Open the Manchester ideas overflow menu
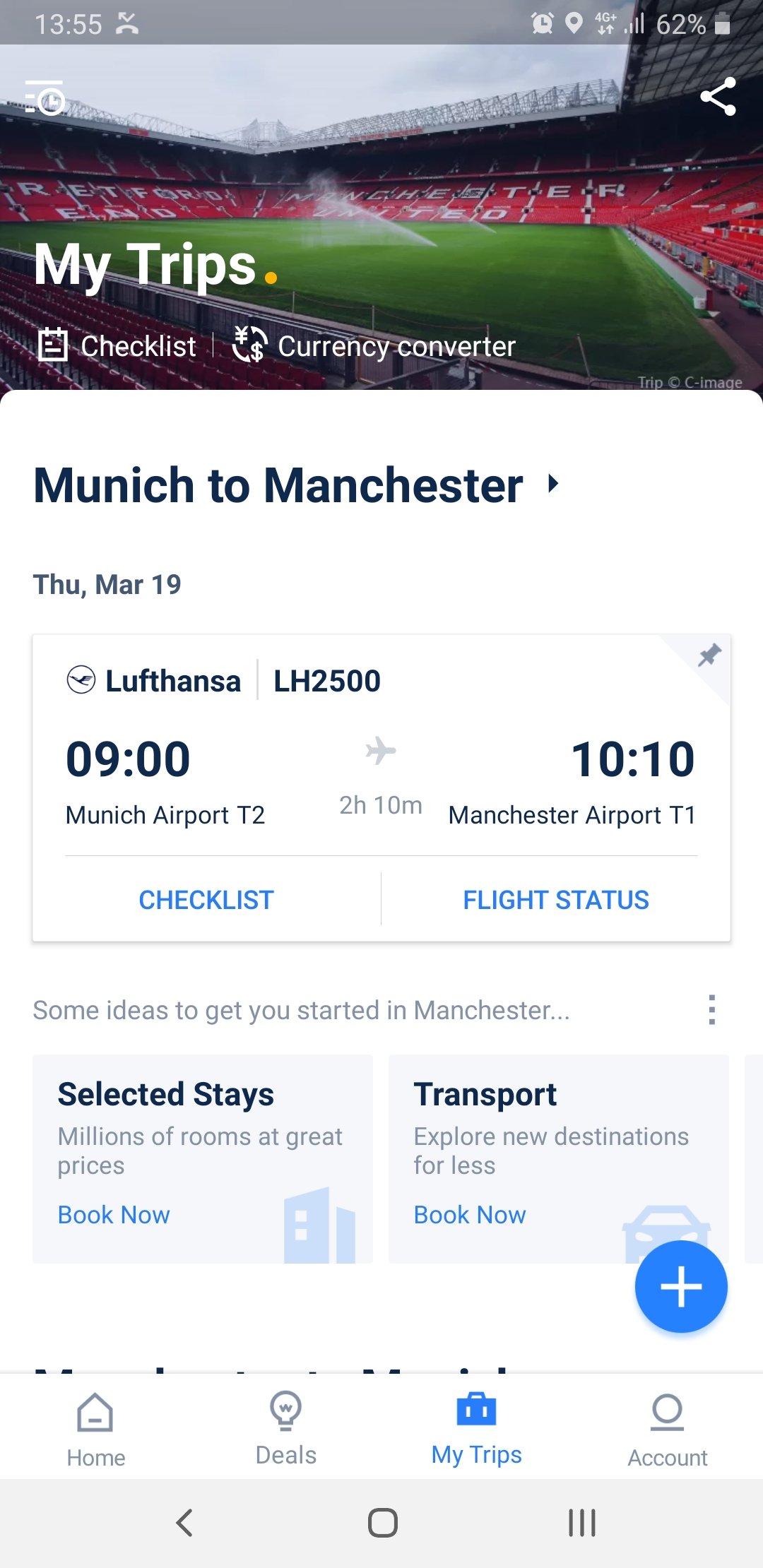The height and width of the screenshot is (1568, 763). pos(712,1010)
